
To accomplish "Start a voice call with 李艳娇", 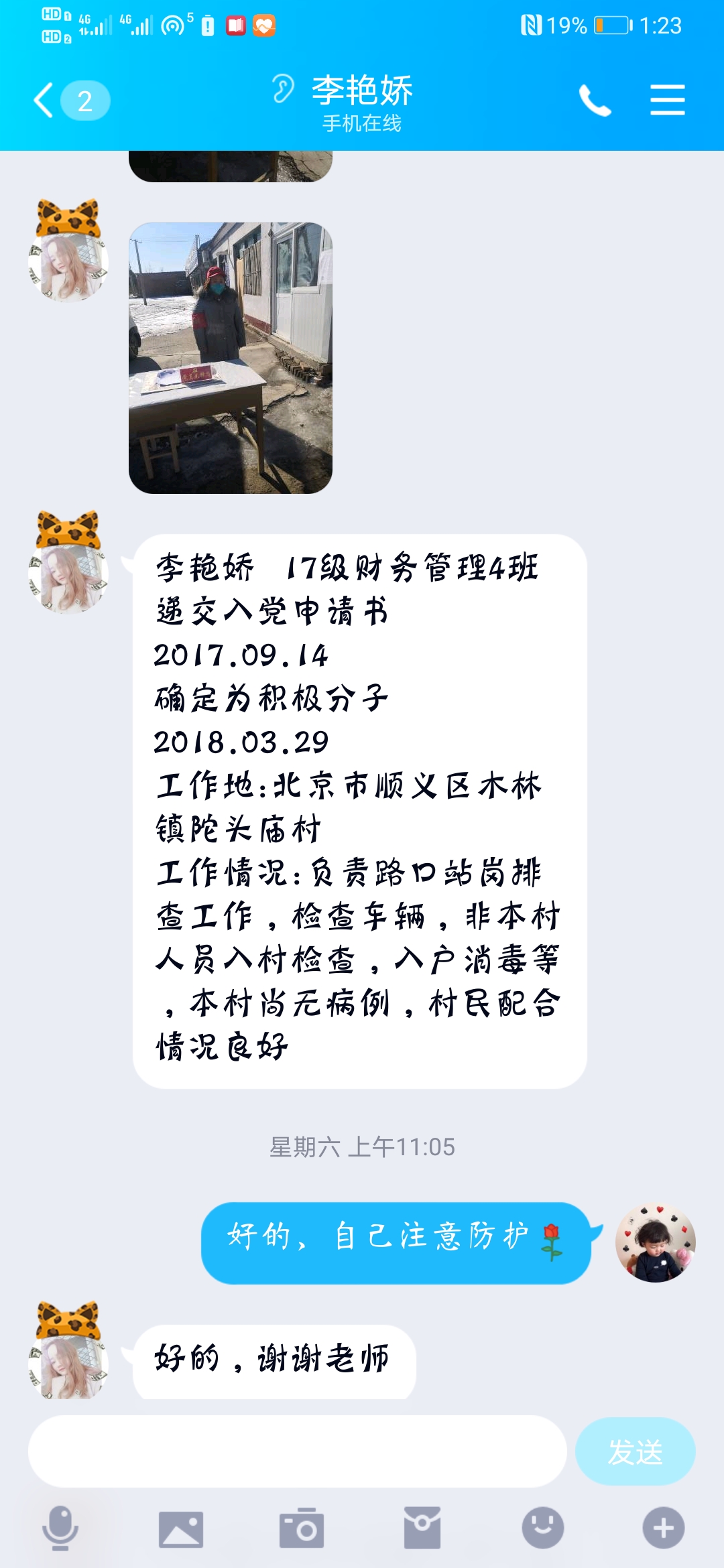I will click(x=595, y=101).
